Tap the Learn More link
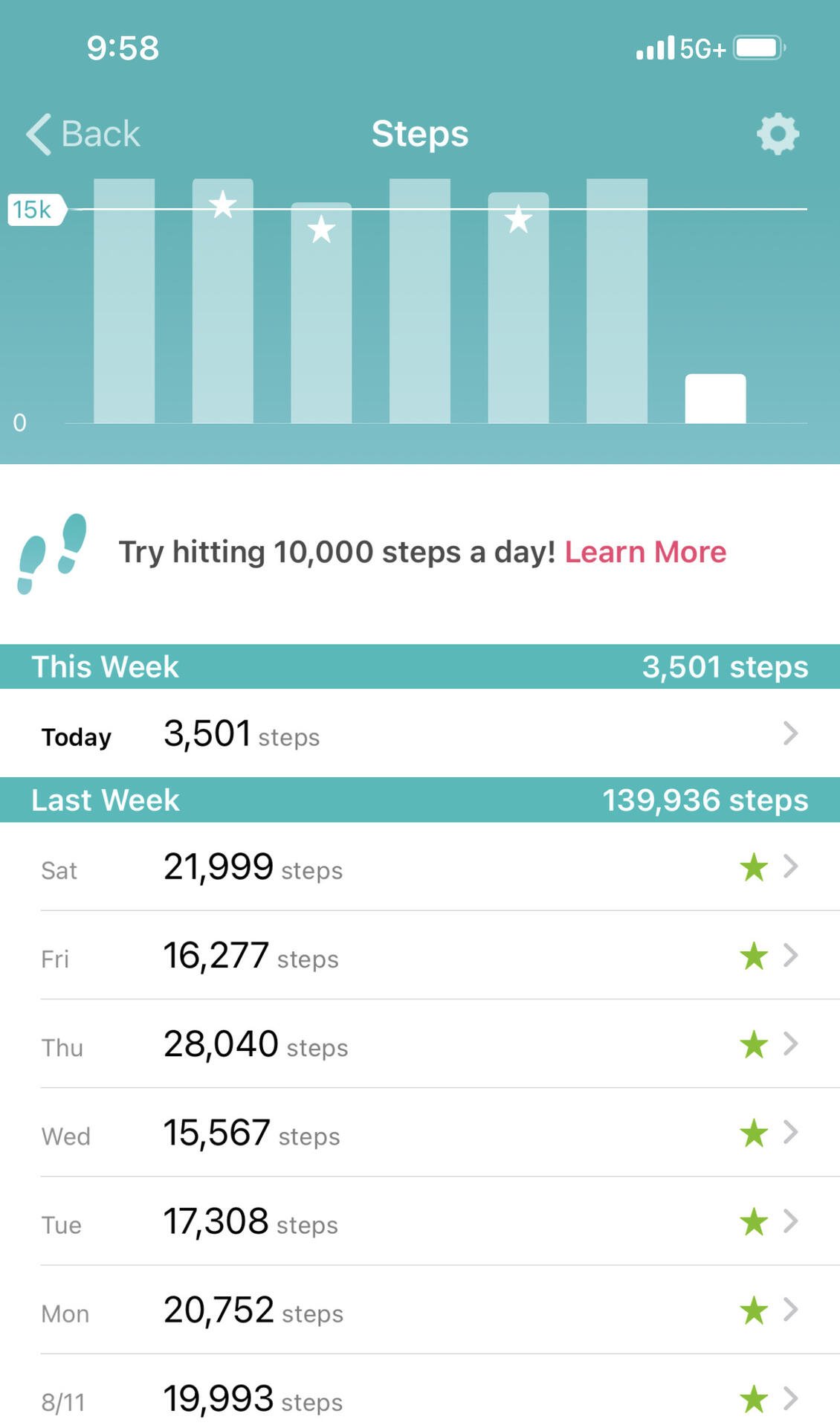 (x=645, y=552)
